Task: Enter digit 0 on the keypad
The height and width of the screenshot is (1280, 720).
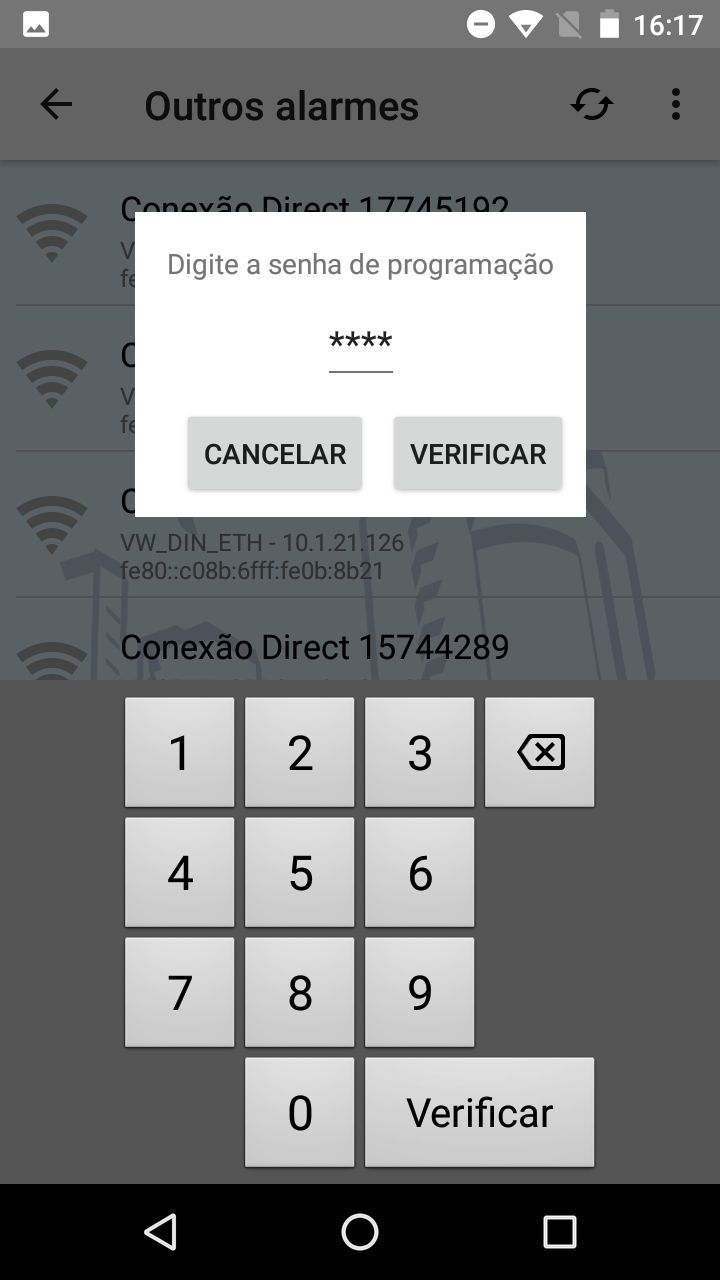Action: (x=300, y=1112)
